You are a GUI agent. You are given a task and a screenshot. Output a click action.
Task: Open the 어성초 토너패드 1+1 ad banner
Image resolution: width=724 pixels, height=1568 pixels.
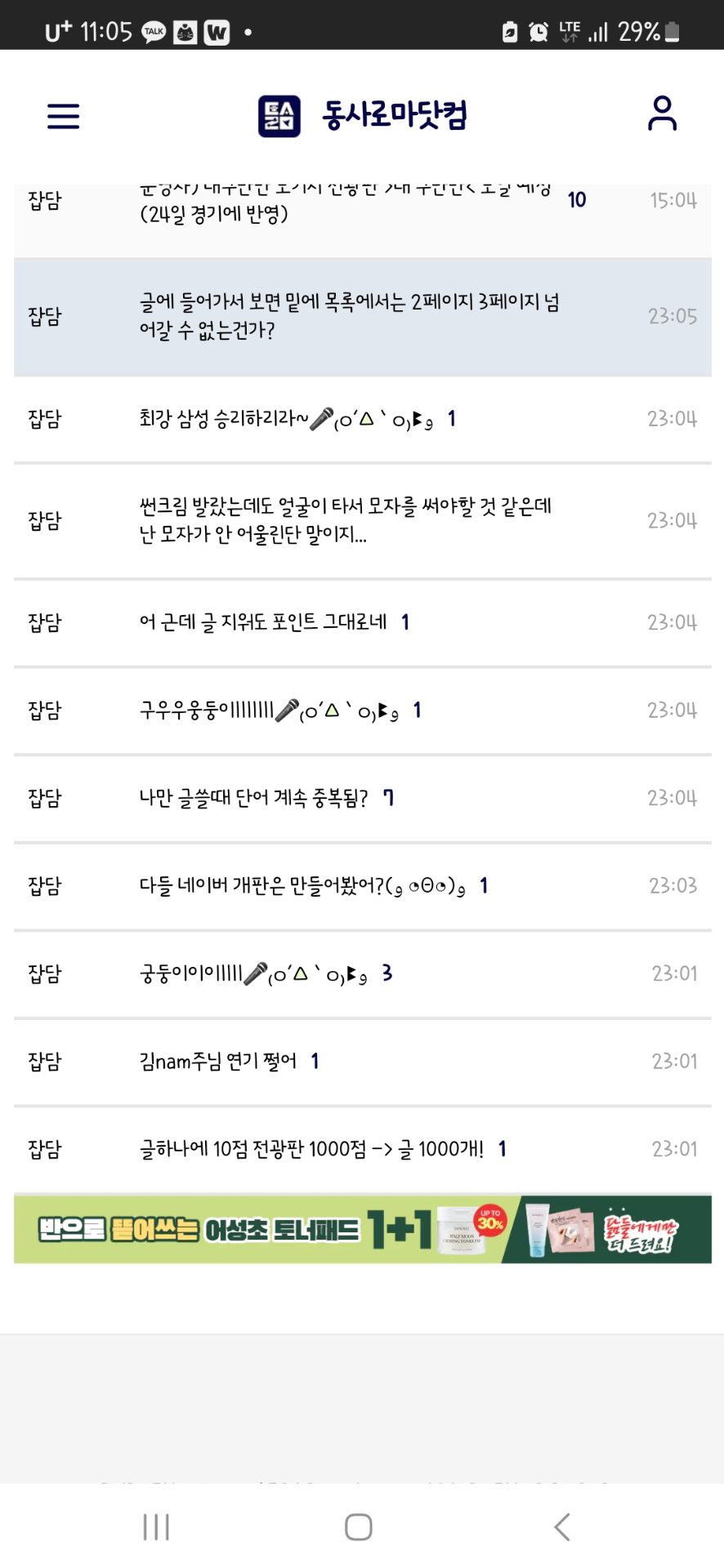[x=362, y=1228]
